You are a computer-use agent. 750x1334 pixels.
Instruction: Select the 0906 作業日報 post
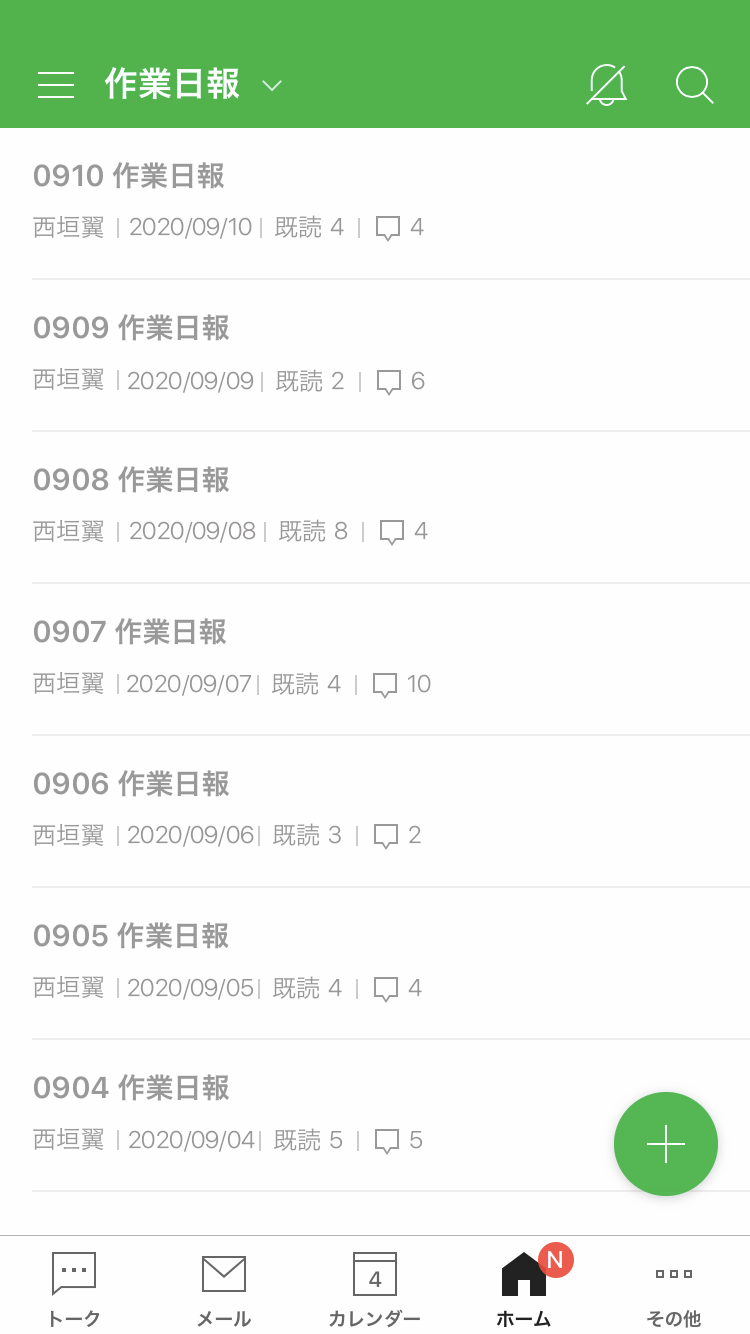(x=131, y=785)
